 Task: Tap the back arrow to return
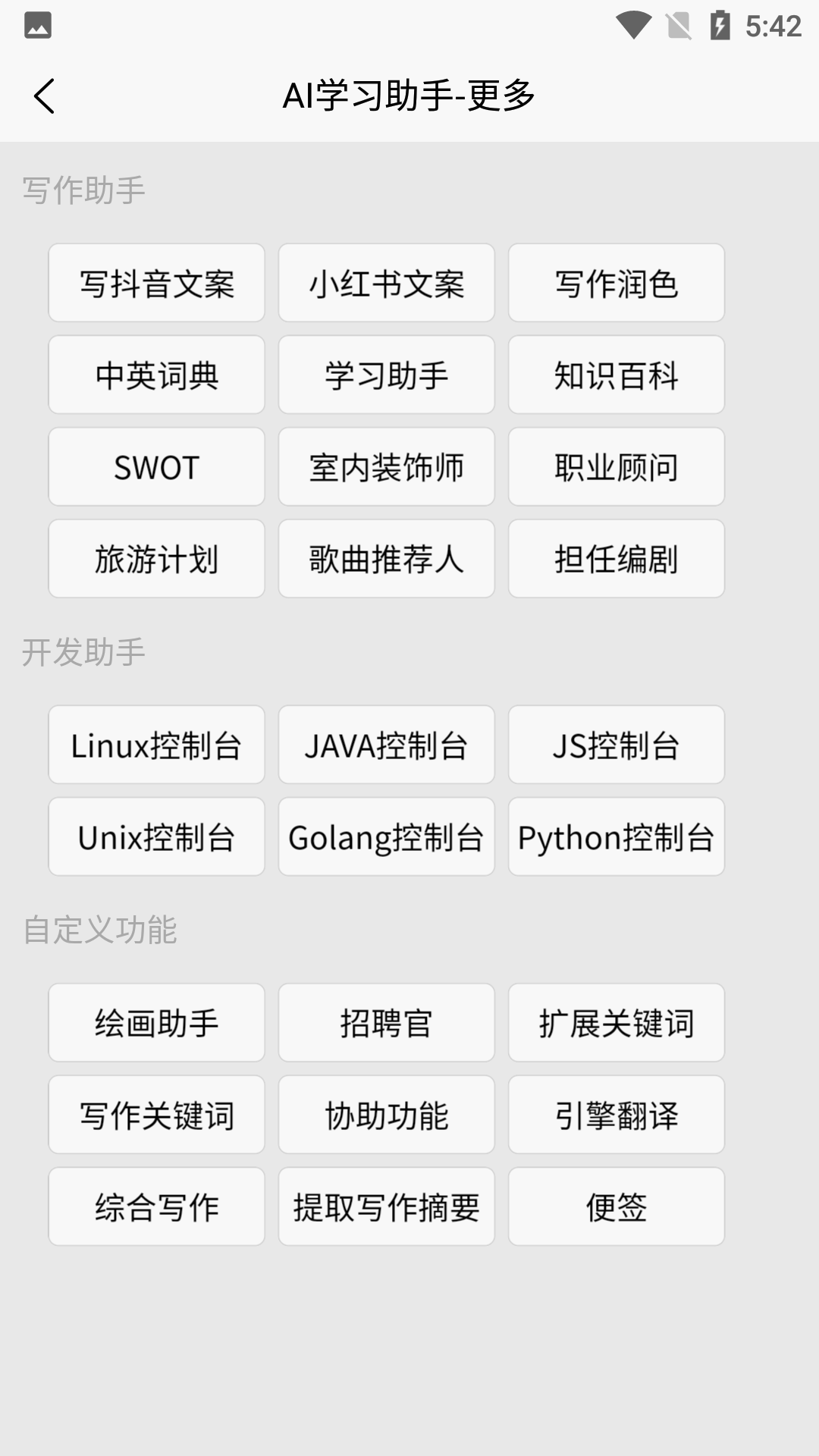tap(43, 96)
